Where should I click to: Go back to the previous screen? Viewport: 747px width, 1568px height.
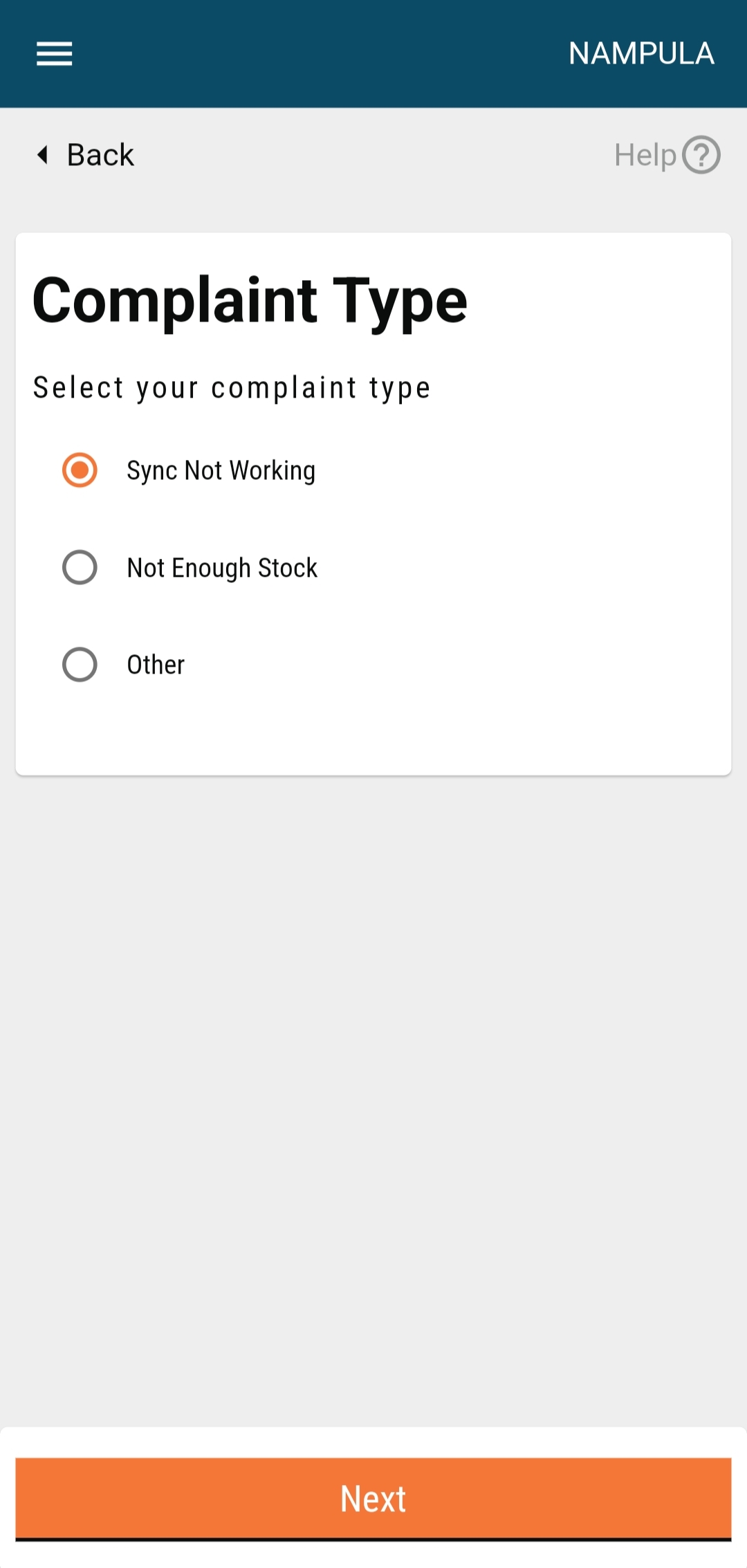pos(86,154)
